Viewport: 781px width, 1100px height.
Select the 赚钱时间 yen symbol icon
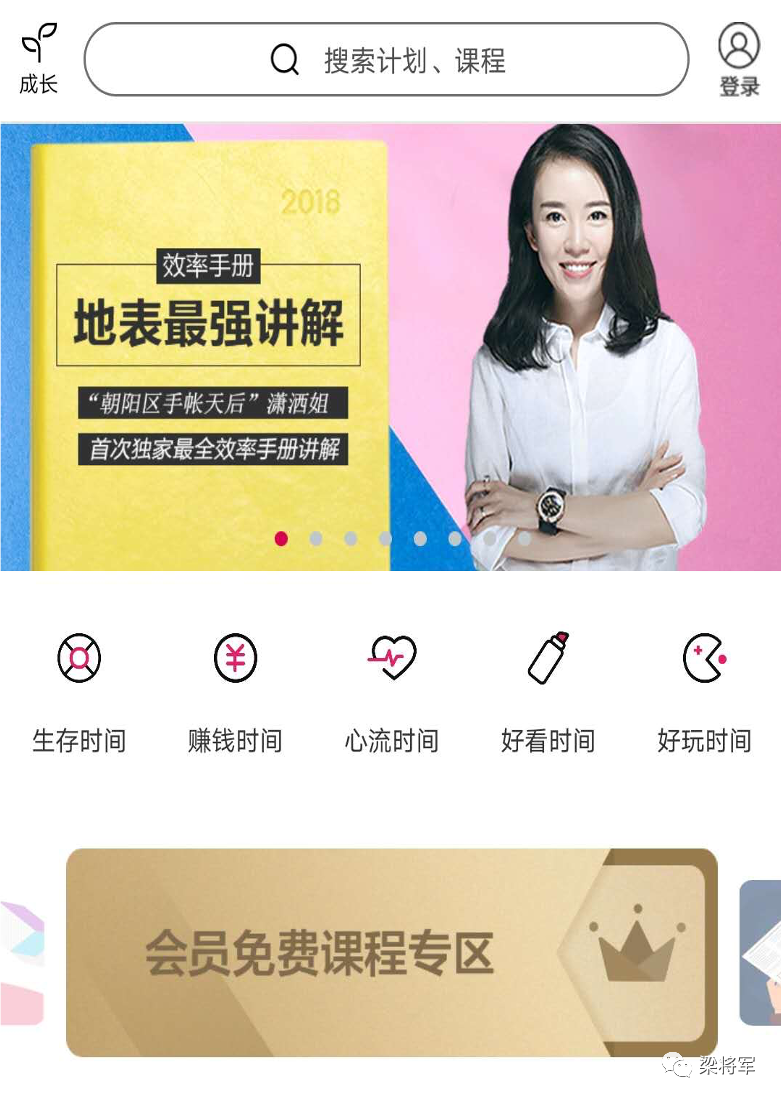[x=234, y=658]
